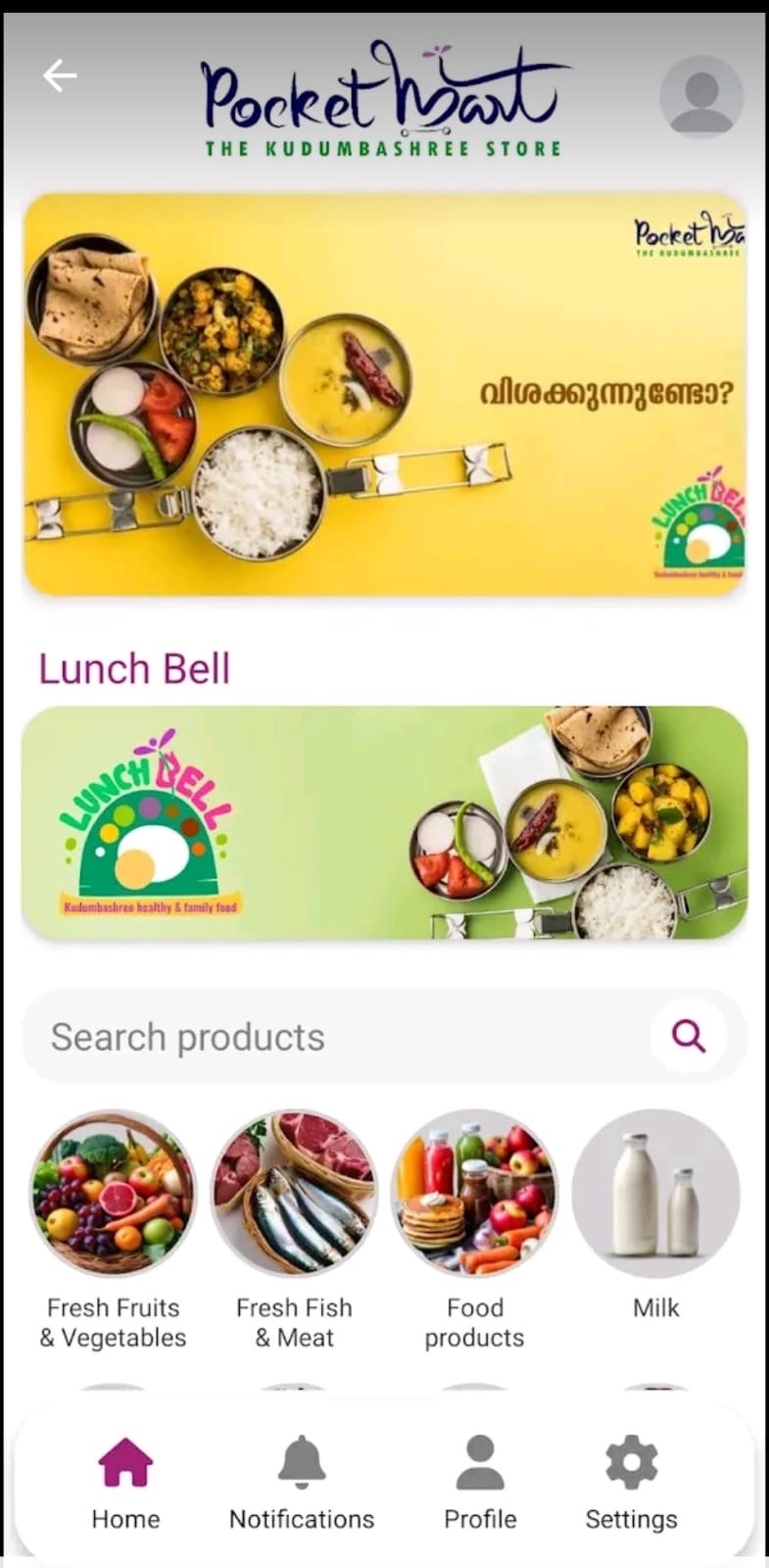
Task: Open the green Lunch Bell banner
Action: (385, 822)
